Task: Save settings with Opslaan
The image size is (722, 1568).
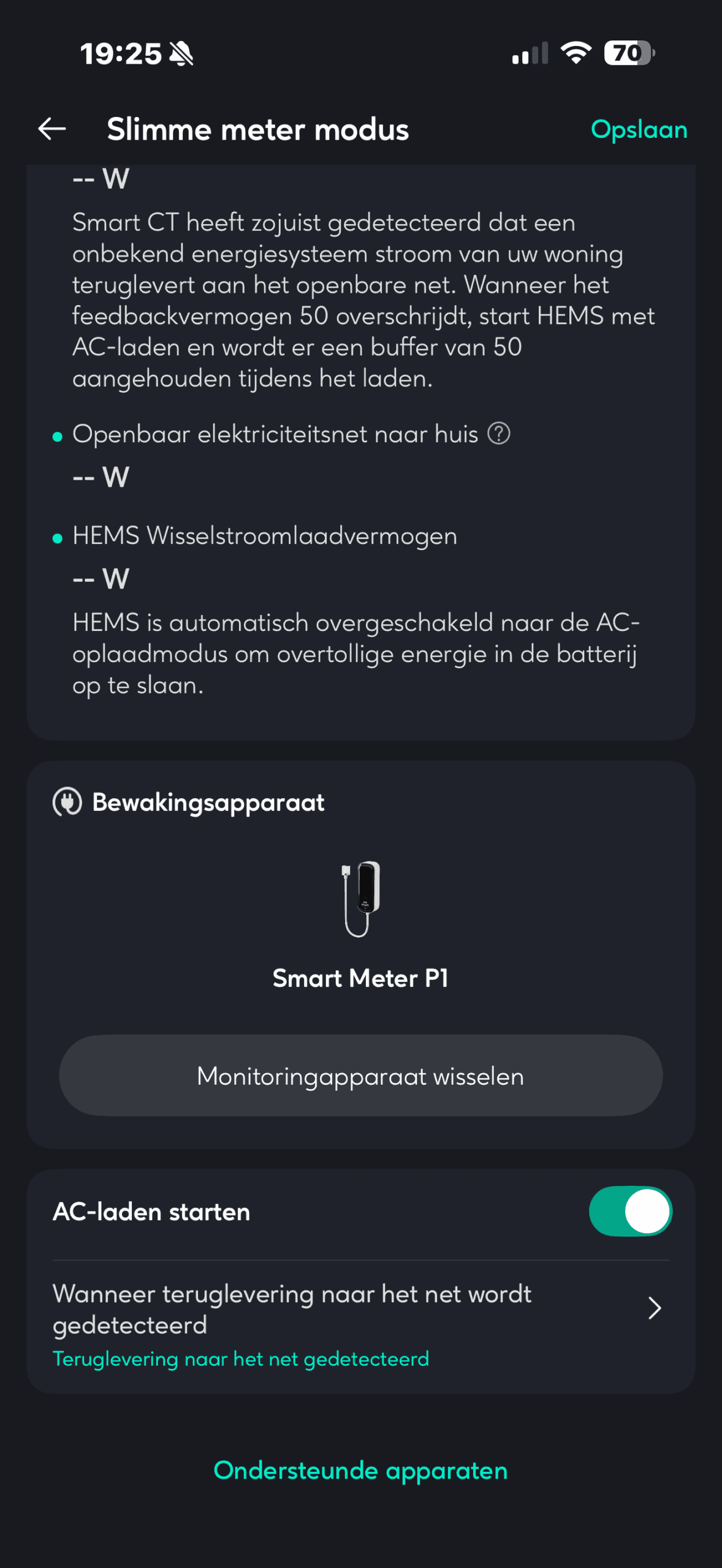Action: [x=638, y=129]
